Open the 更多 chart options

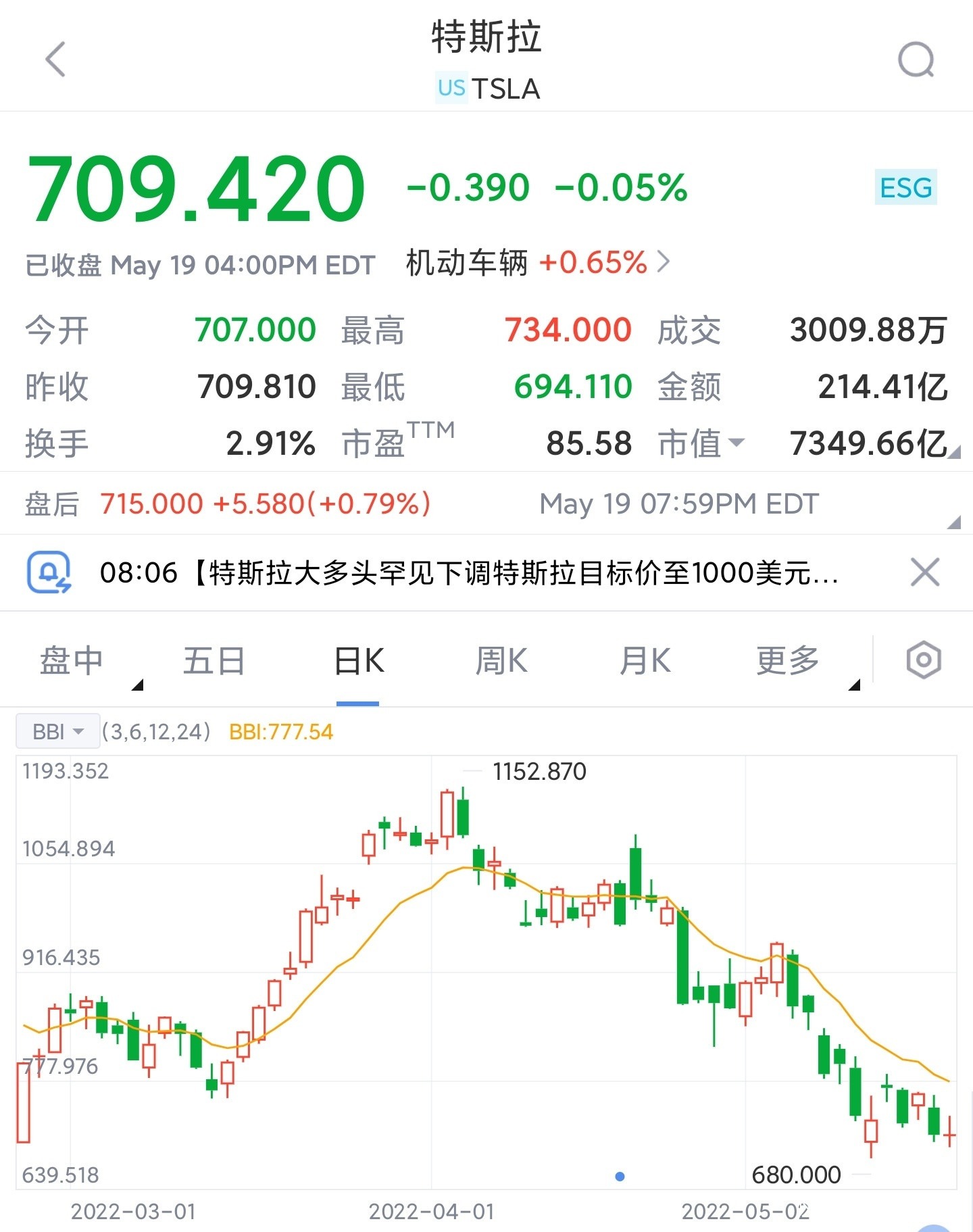788,660
